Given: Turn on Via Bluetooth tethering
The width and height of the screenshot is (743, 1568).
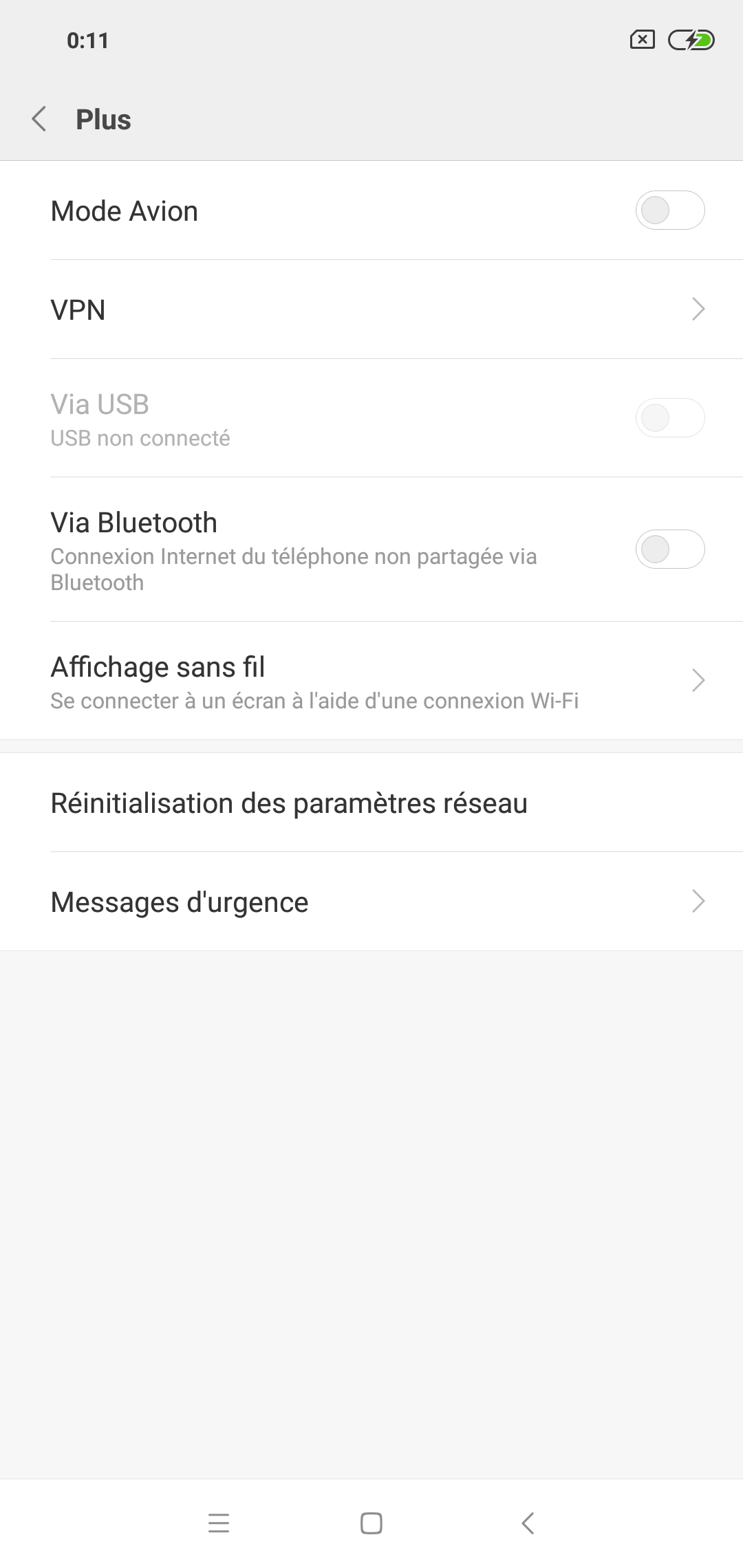Looking at the screenshot, I should tap(669, 549).
